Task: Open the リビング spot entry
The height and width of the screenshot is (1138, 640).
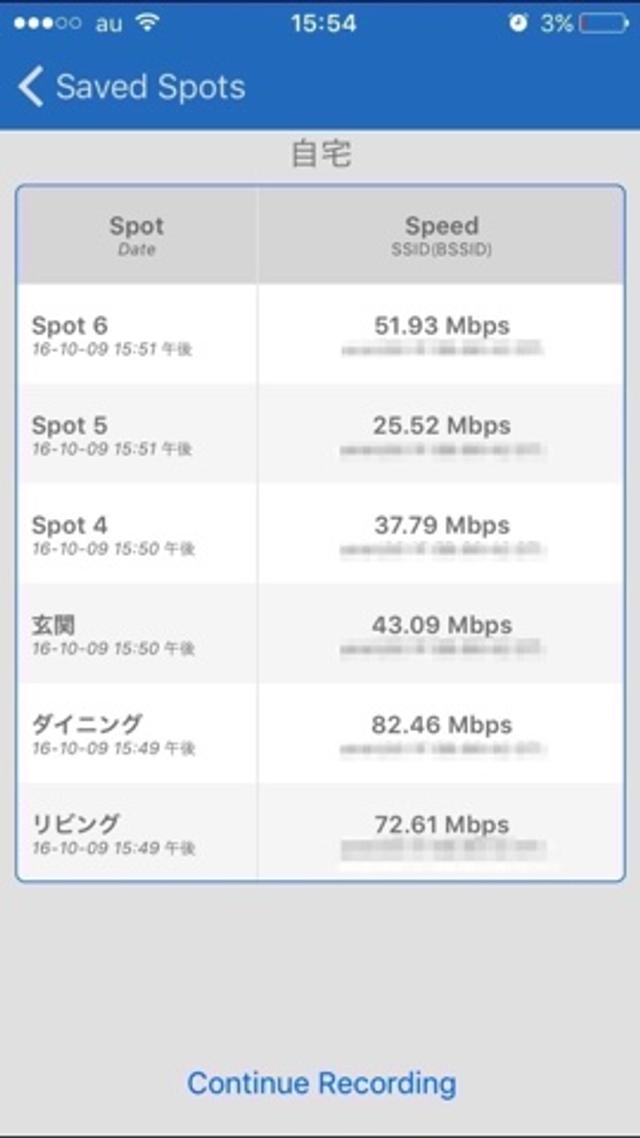Action: [x=320, y=833]
